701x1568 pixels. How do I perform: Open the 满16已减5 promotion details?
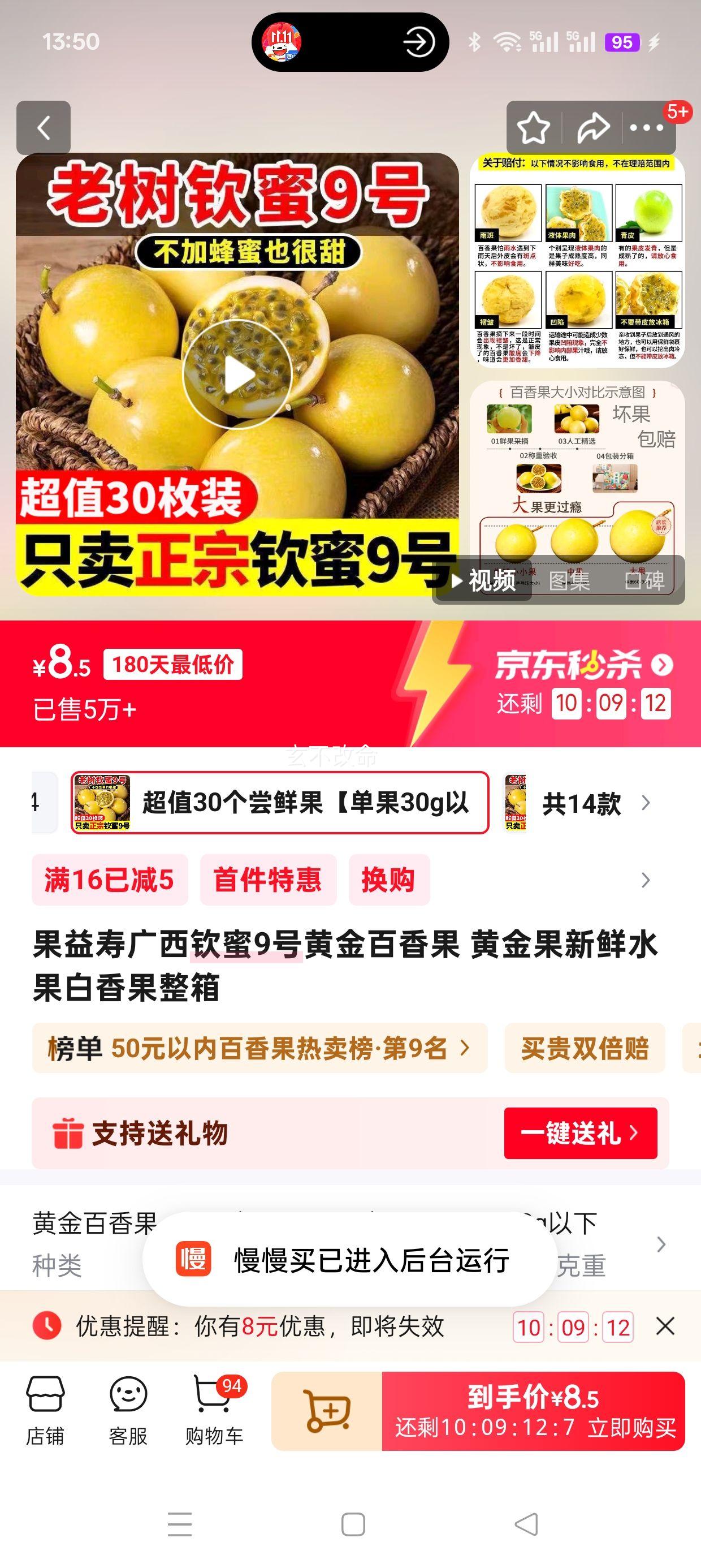coord(110,880)
